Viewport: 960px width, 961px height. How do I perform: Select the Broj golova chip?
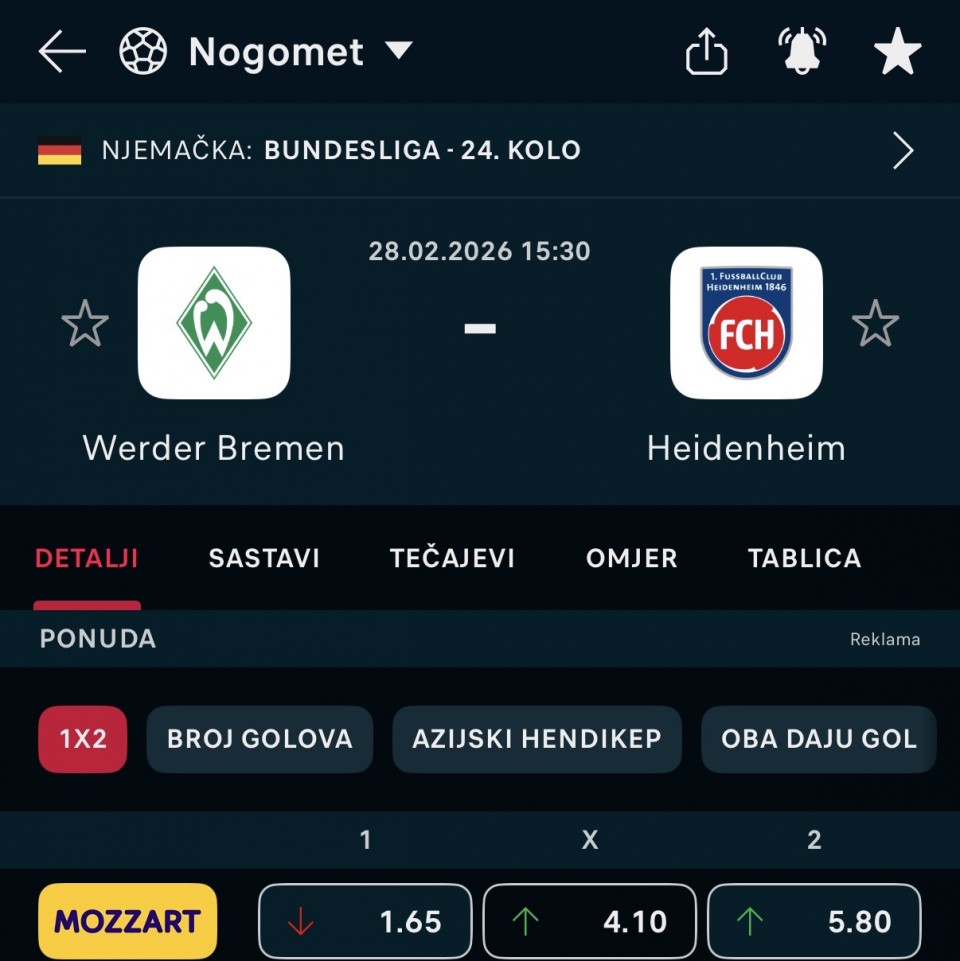(260, 739)
